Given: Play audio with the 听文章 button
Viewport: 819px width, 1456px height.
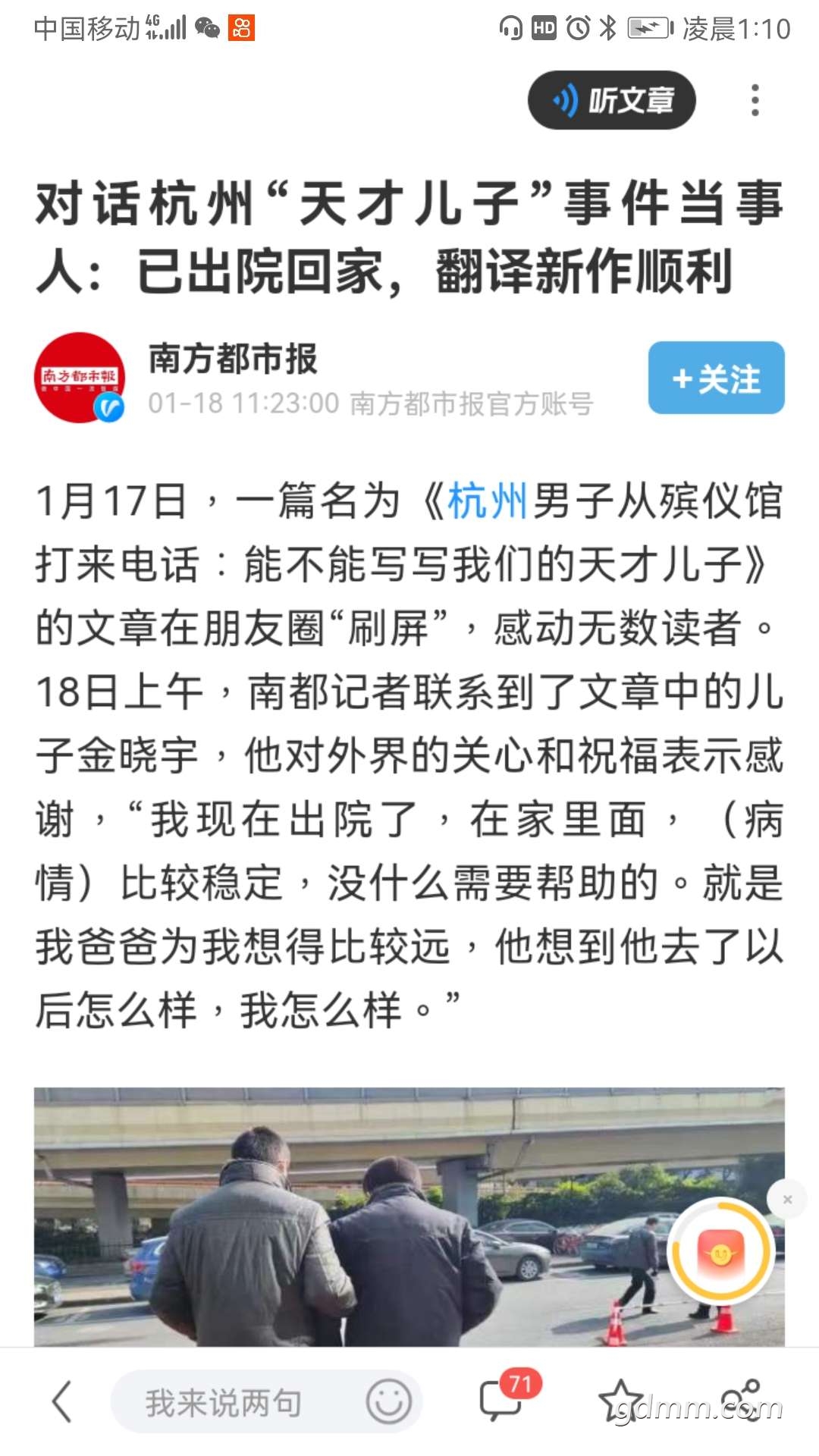Looking at the screenshot, I should (x=611, y=100).
